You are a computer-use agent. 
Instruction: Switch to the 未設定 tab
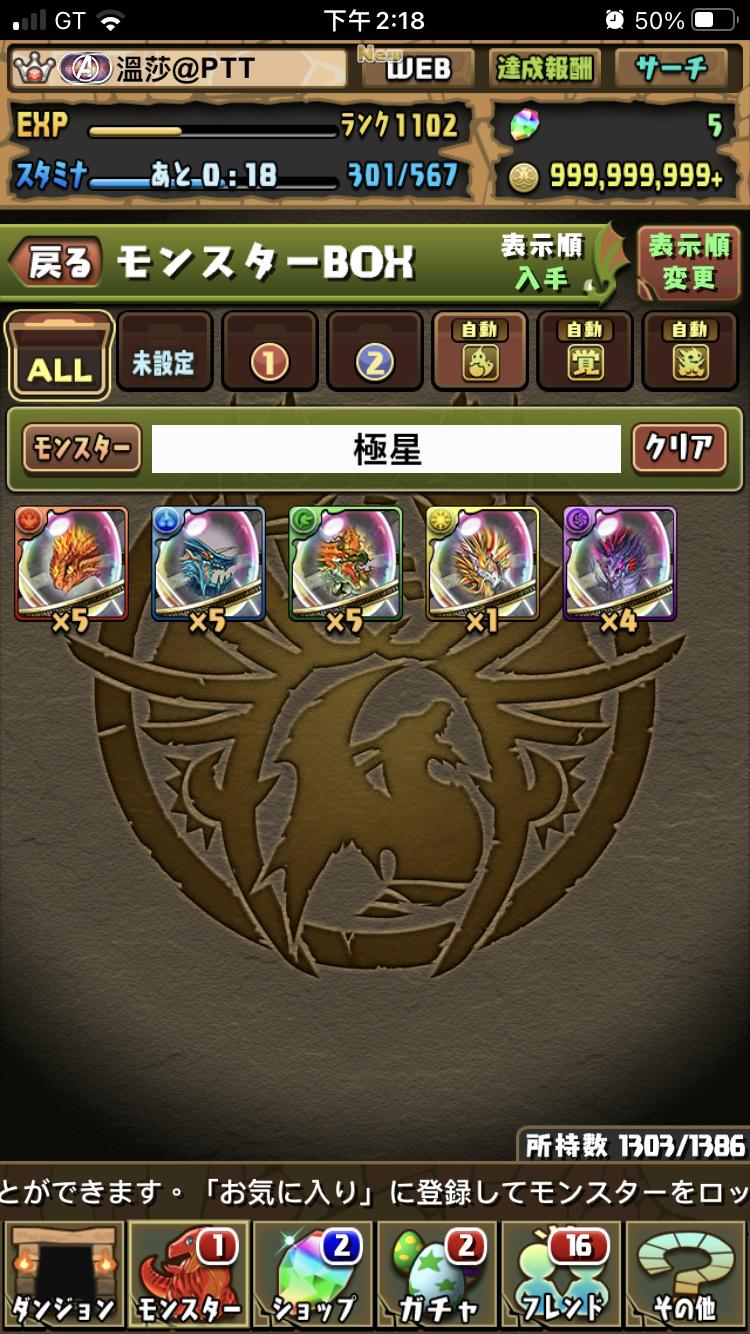(164, 362)
